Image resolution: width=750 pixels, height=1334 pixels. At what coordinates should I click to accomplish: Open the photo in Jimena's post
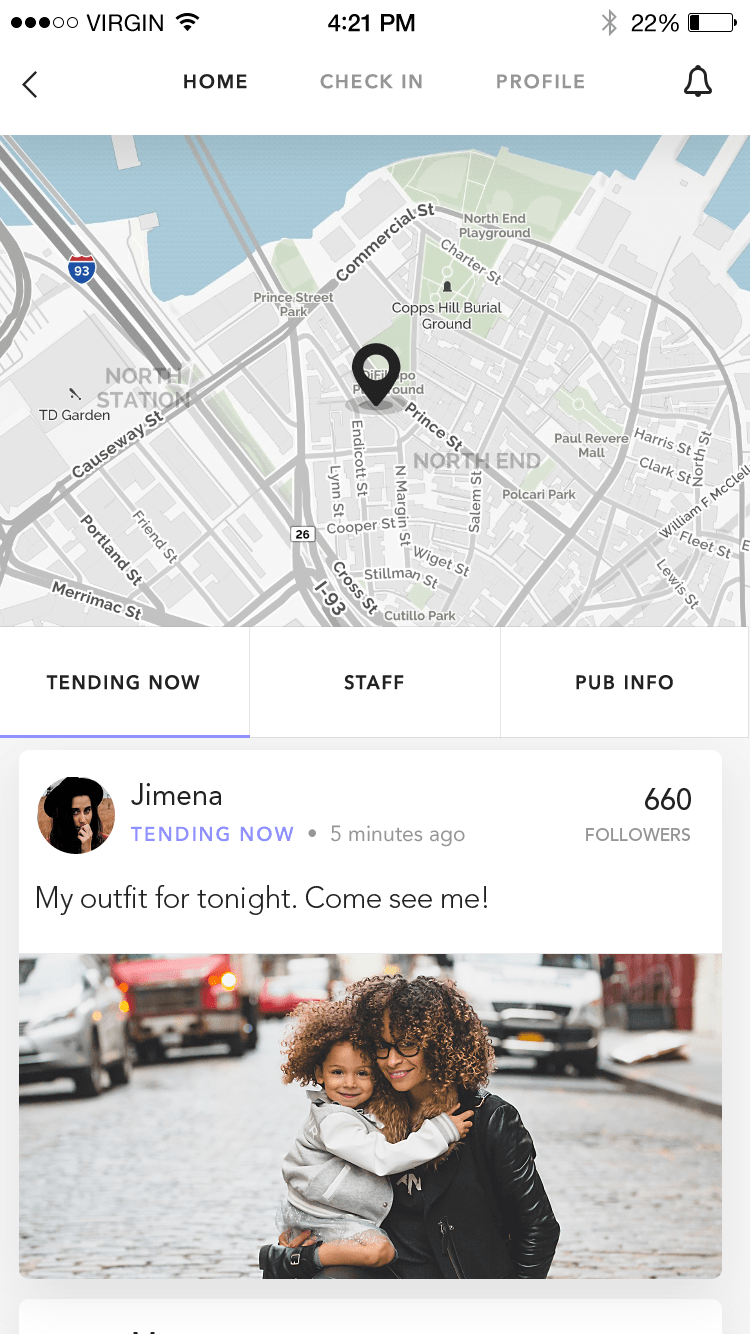[x=370, y=1115]
